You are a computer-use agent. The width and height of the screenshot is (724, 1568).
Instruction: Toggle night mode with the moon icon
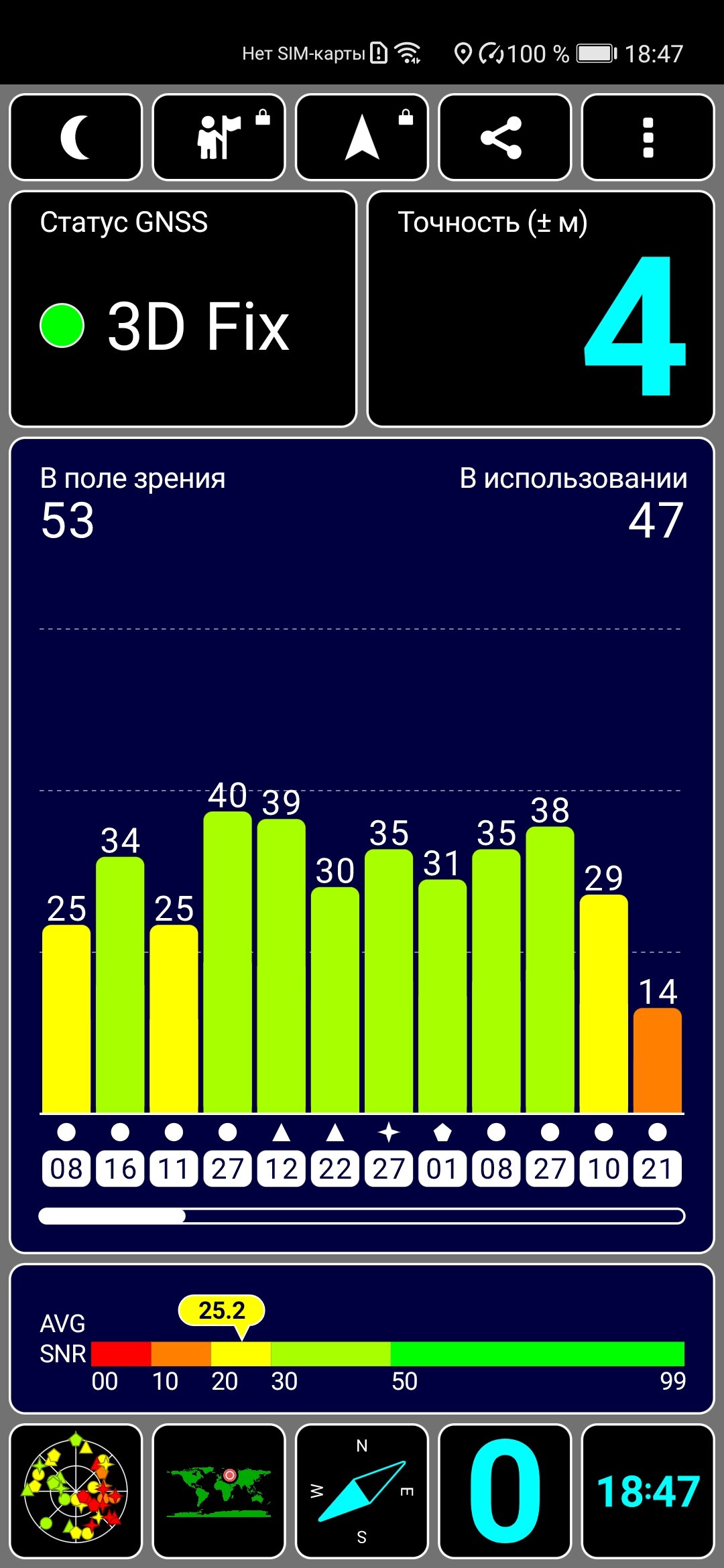click(76, 137)
